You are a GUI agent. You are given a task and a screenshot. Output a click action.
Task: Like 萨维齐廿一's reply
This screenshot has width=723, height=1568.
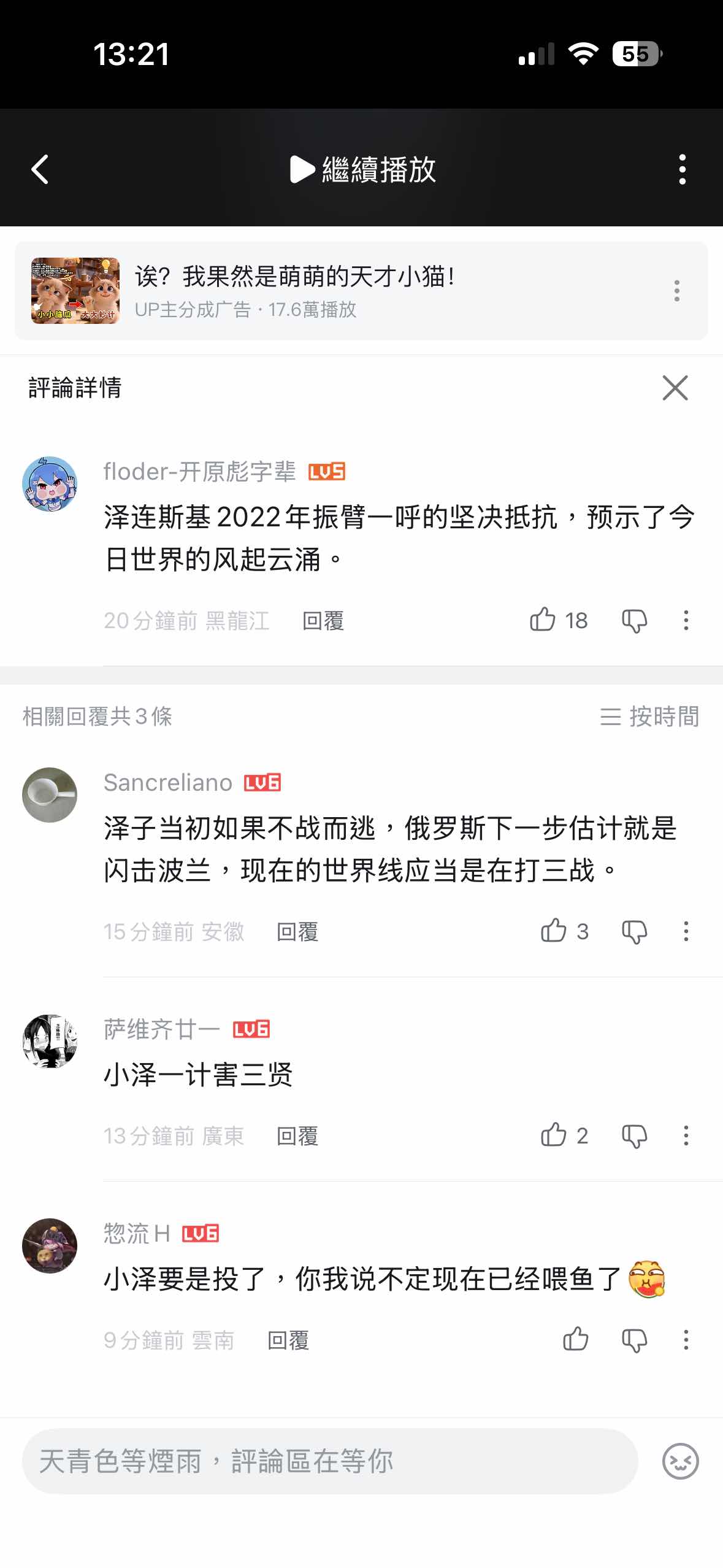click(x=554, y=1136)
